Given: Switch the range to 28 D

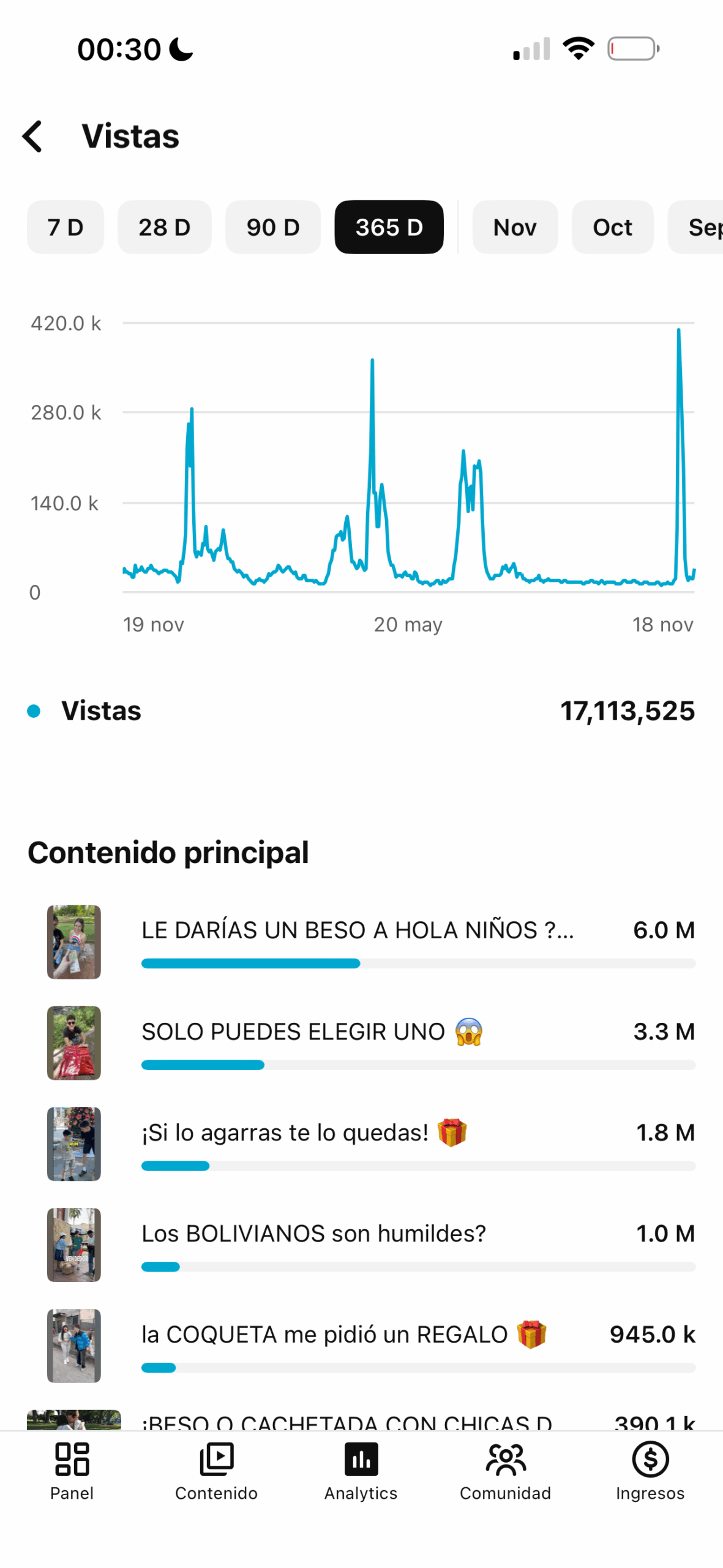Looking at the screenshot, I should pyautogui.click(x=164, y=227).
